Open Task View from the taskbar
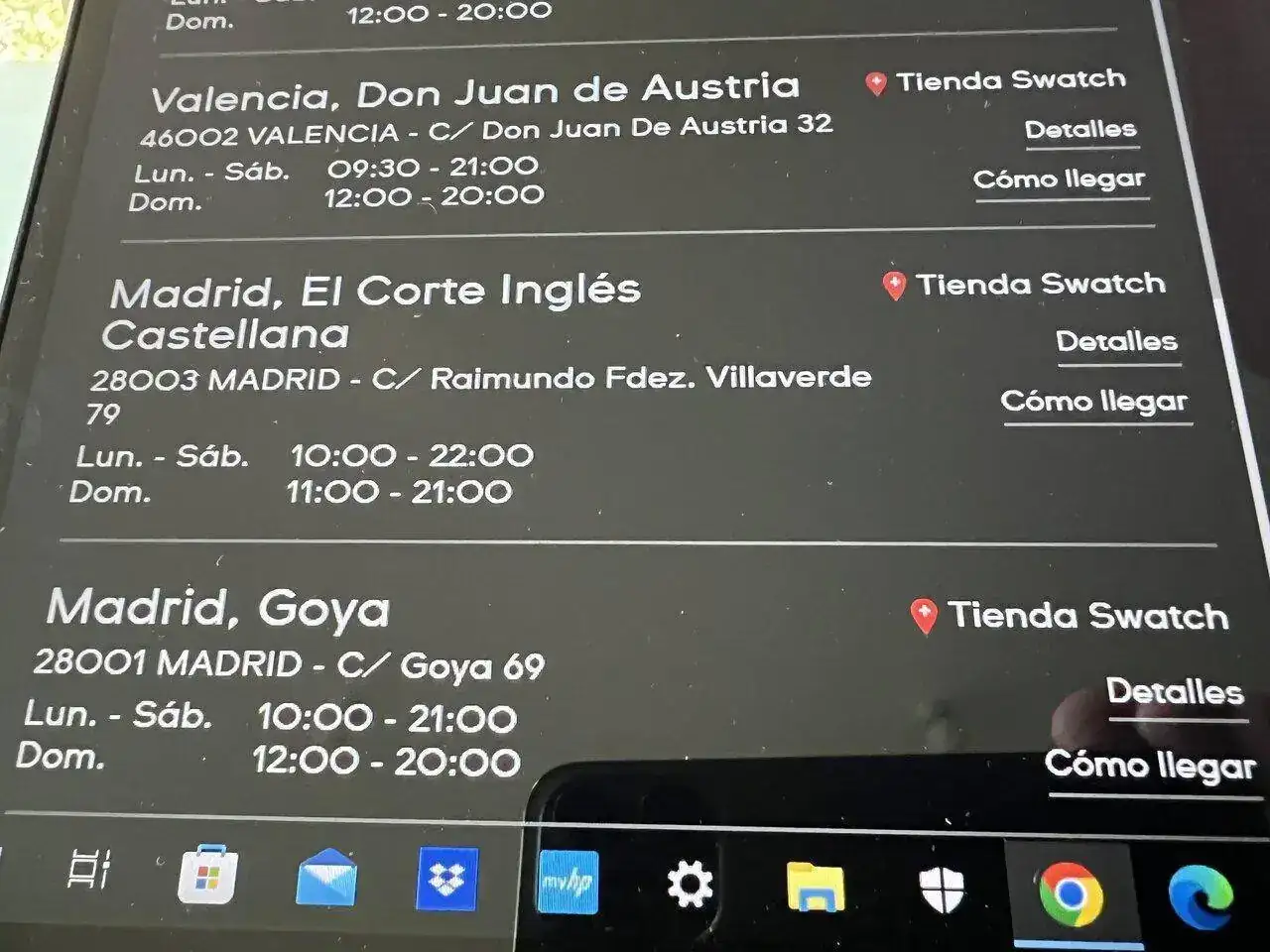The image size is (1270, 952). pos(89,871)
